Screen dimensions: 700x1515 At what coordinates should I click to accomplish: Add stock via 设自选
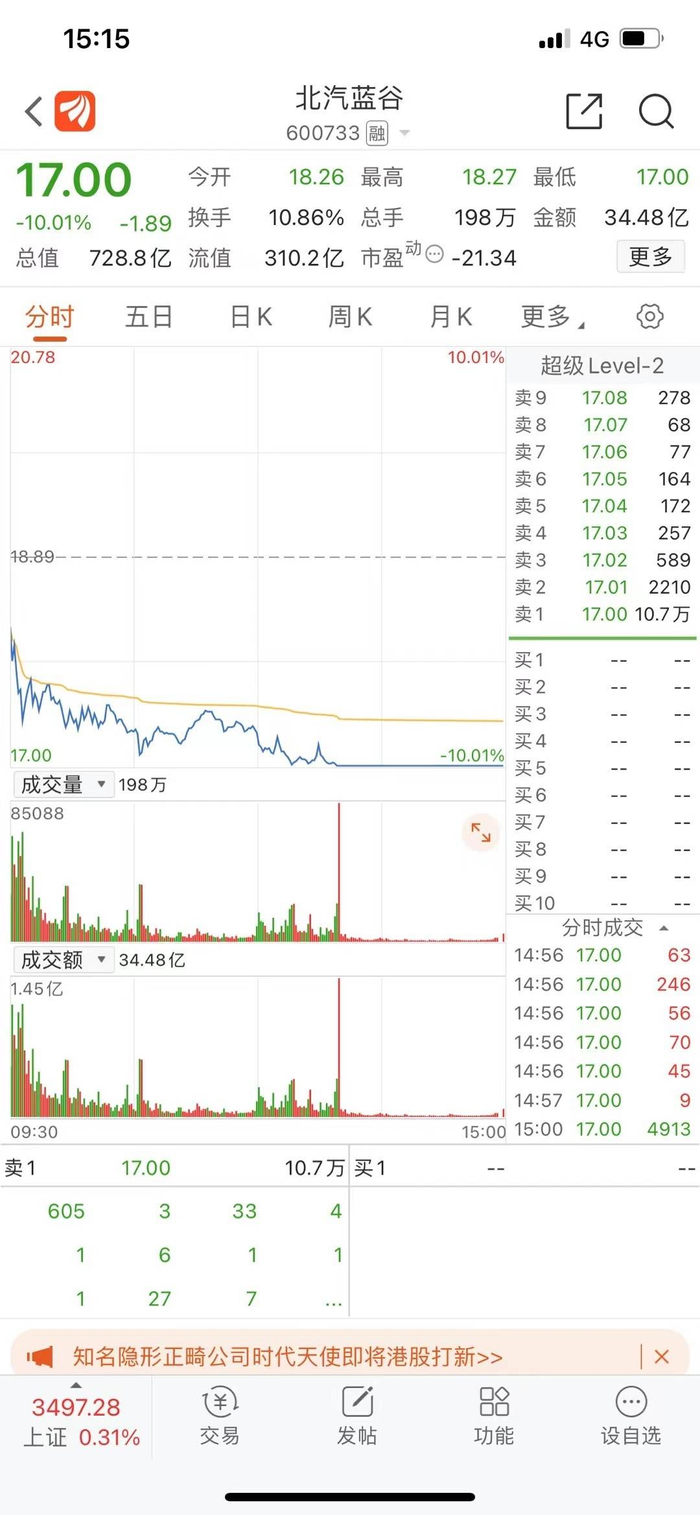coord(631,1416)
